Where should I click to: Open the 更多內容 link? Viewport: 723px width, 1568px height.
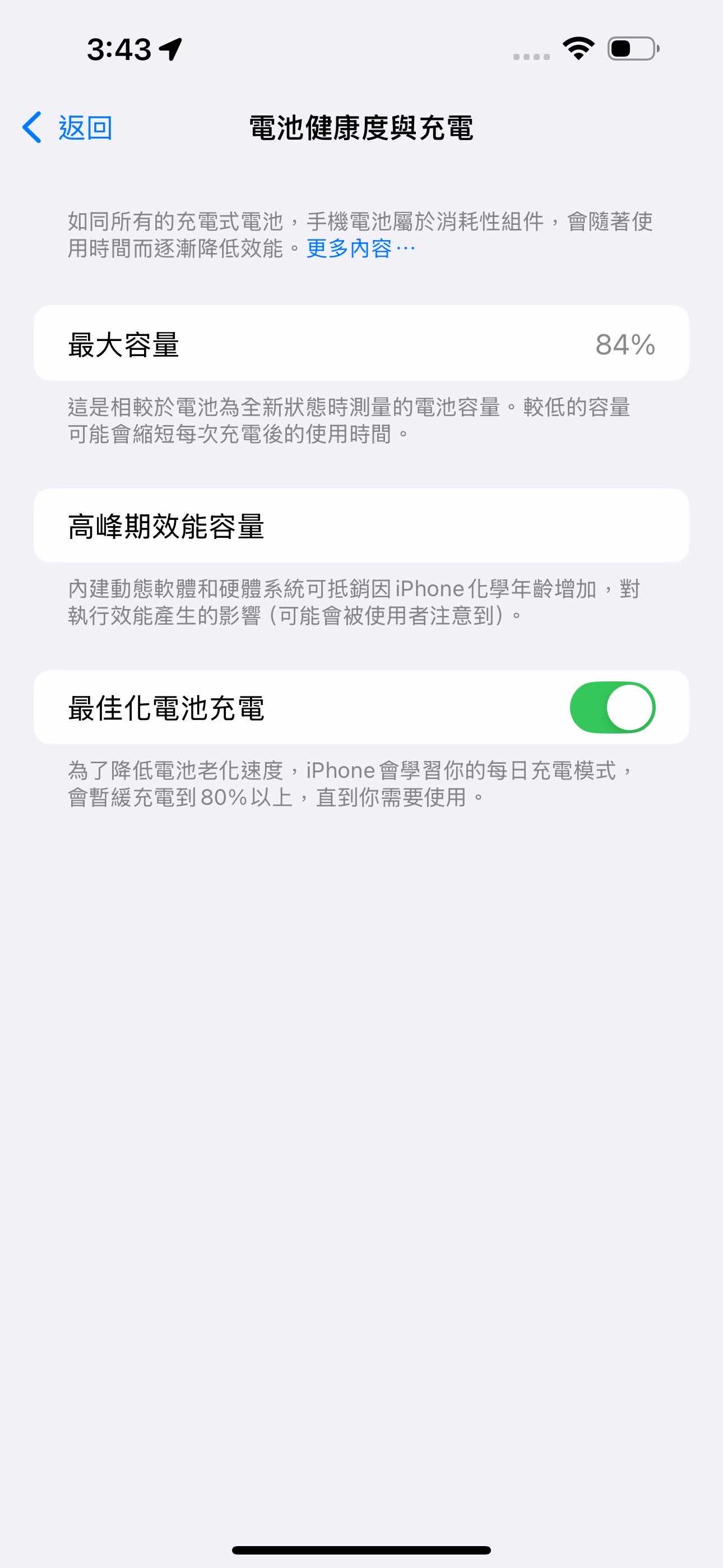tap(360, 248)
